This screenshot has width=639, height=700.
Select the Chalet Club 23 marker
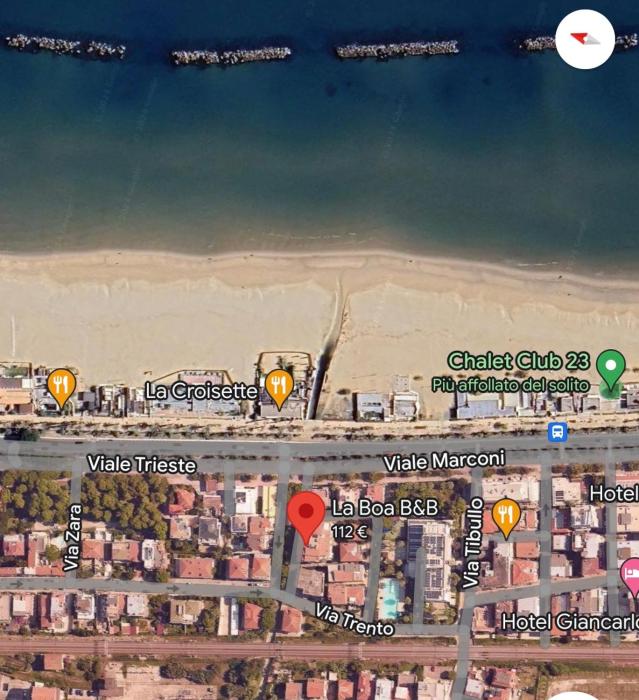[x=610, y=367]
